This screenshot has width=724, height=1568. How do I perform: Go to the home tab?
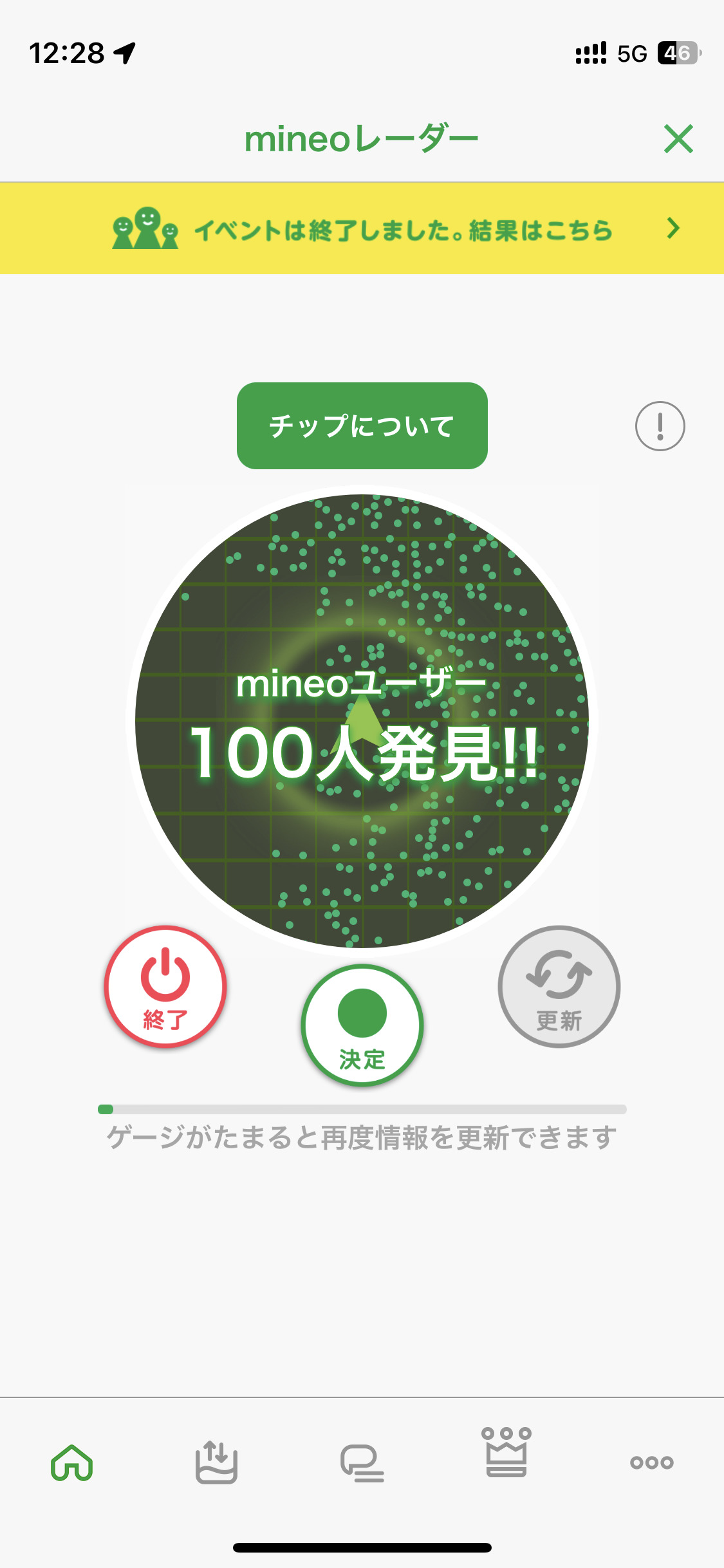pos(72,1462)
